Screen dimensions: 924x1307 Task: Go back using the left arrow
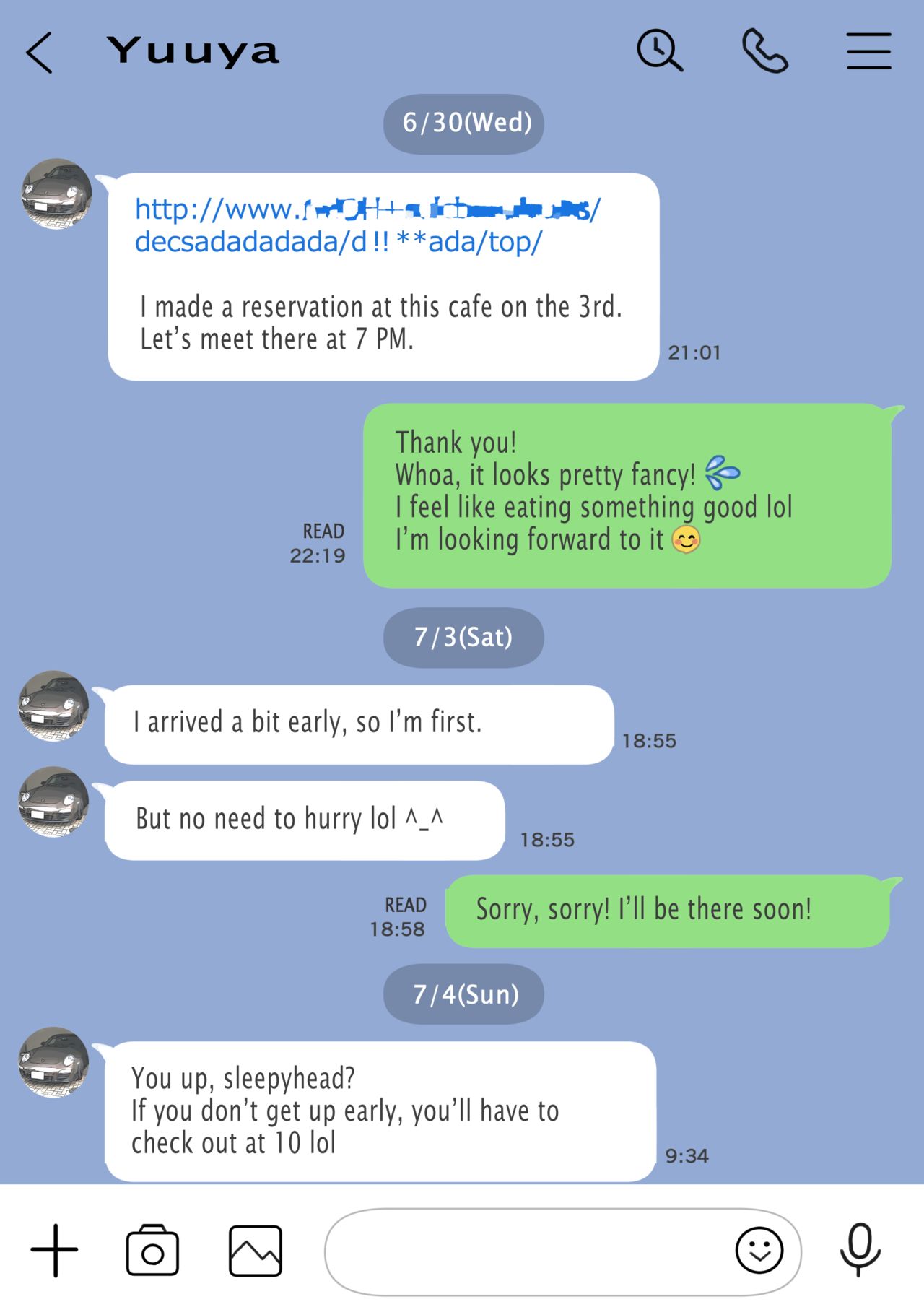coord(40,51)
